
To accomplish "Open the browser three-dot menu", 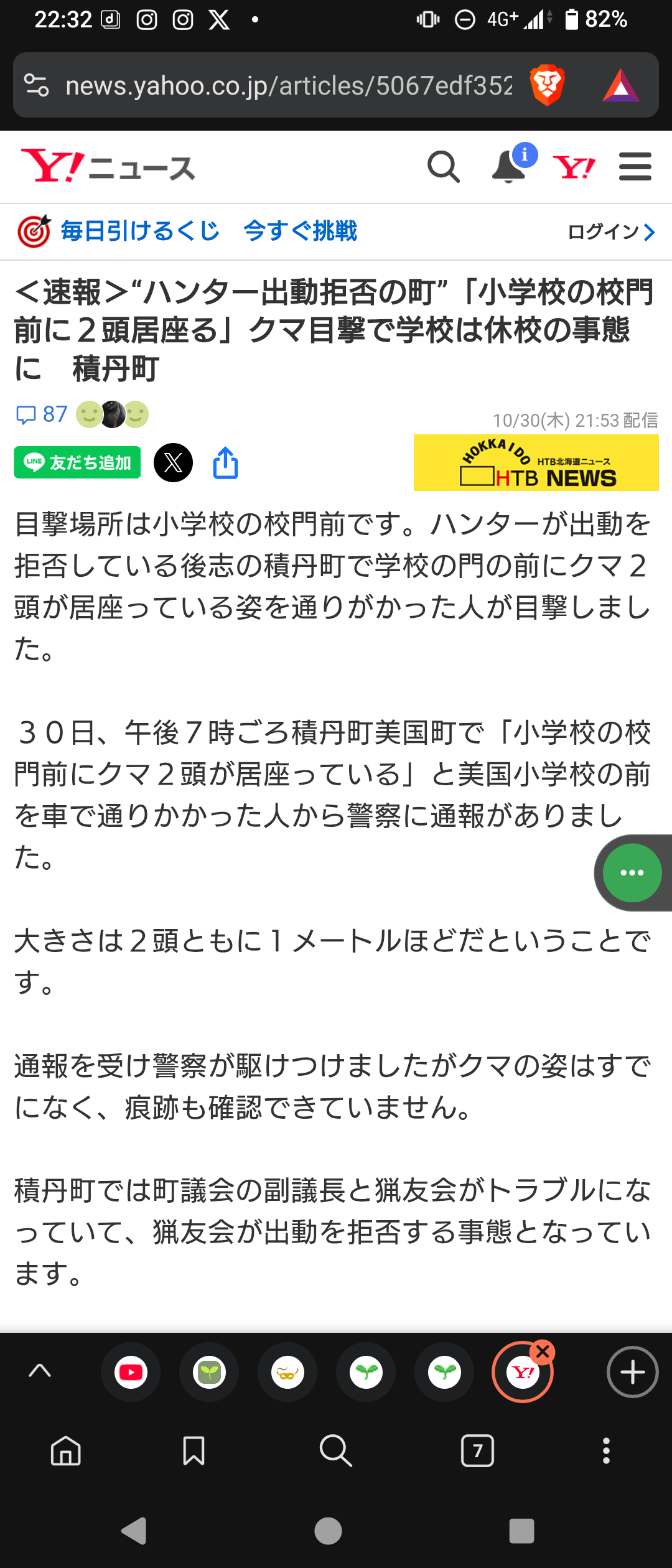I will click(606, 1450).
